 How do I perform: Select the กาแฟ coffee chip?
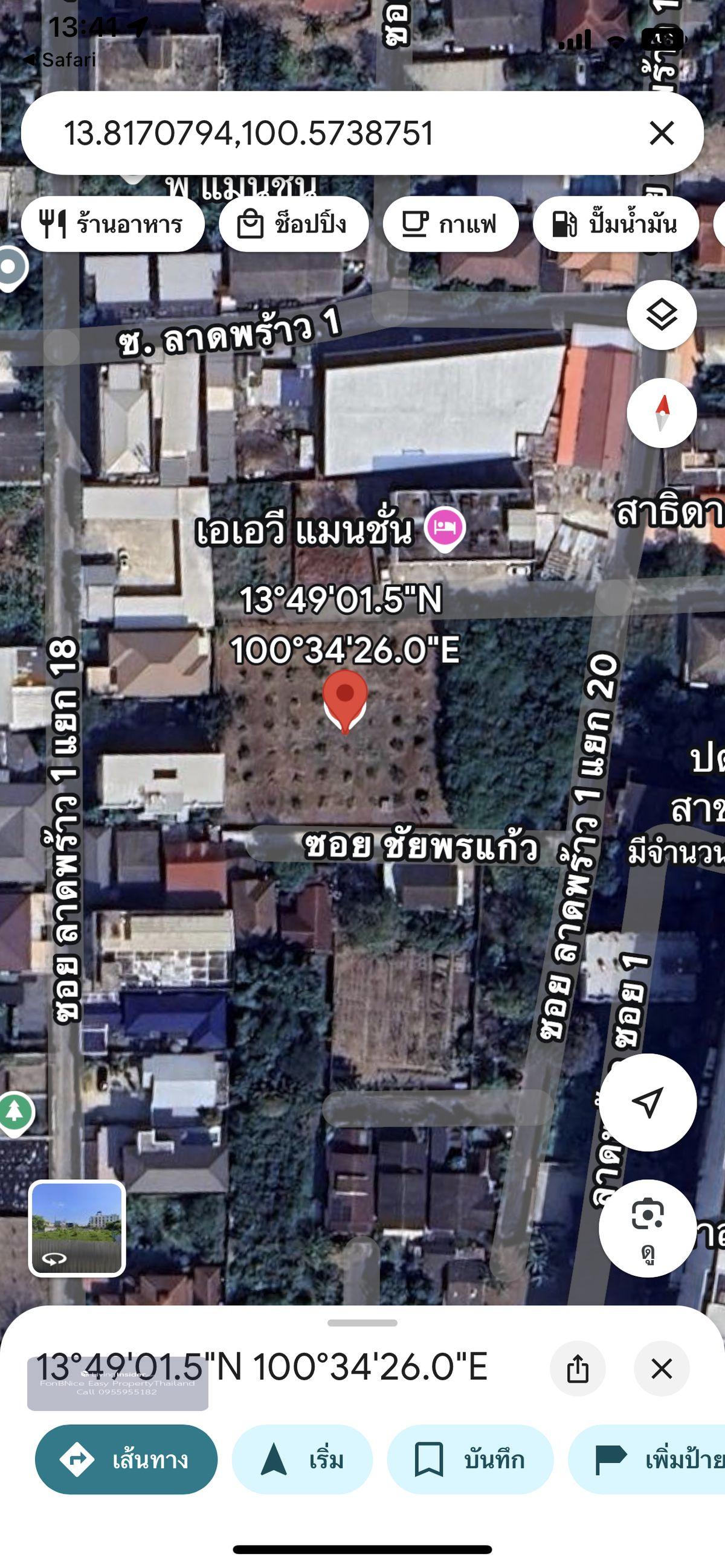tap(450, 224)
